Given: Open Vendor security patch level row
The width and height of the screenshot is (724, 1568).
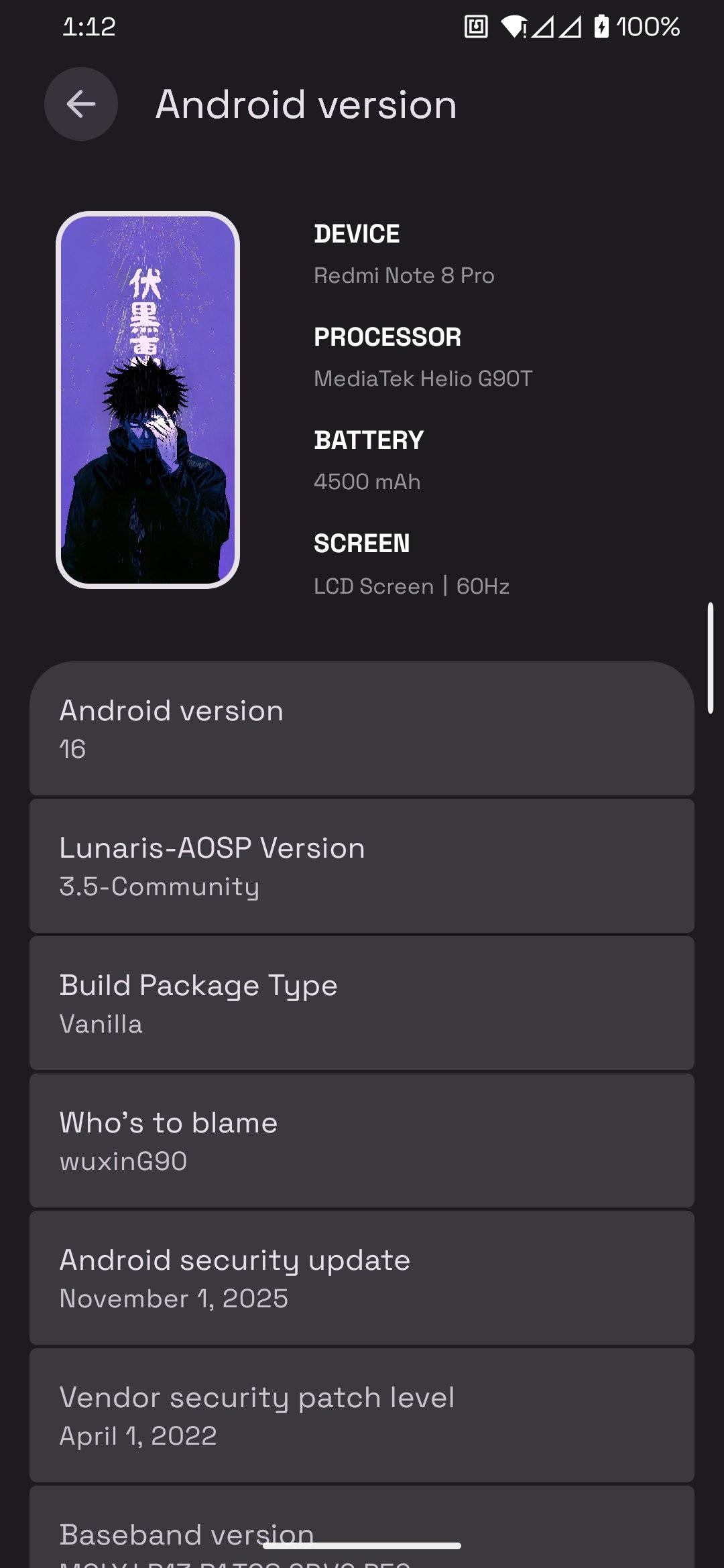Looking at the screenshot, I should point(362,1416).
